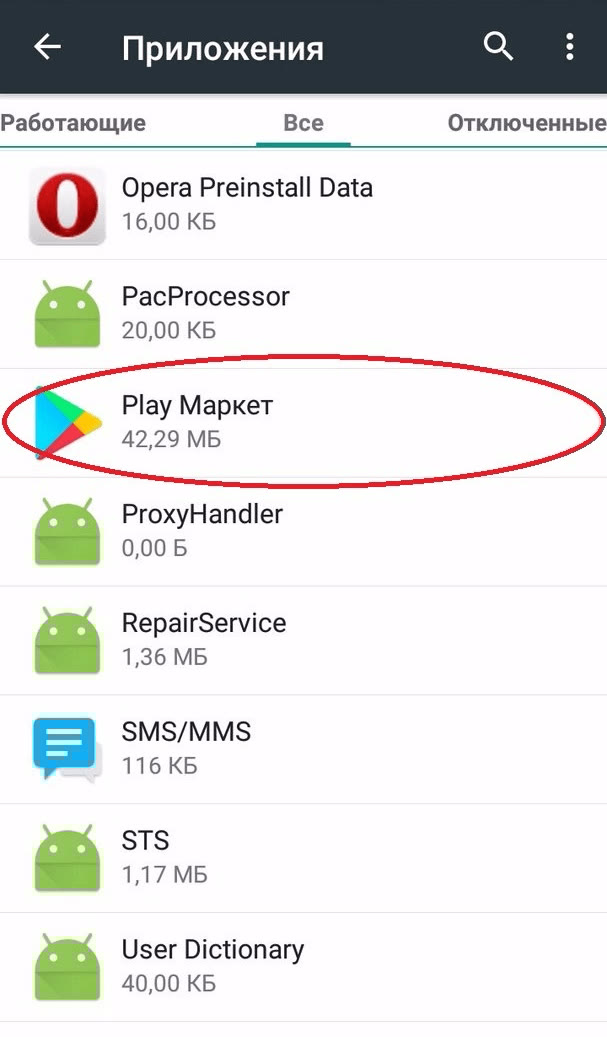The height and width of the screenshot is (1037, 607).
Task: Select the Все tab
Action: (303, 123)
